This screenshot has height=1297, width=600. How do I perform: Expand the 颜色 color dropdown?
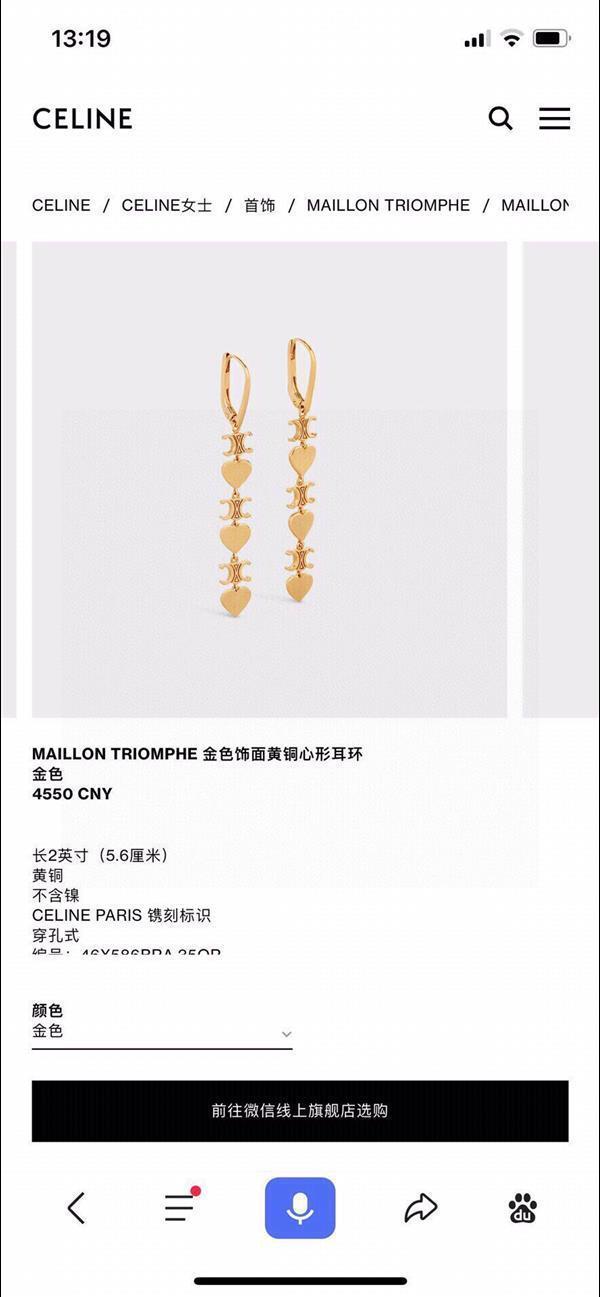pos(162,1032)
